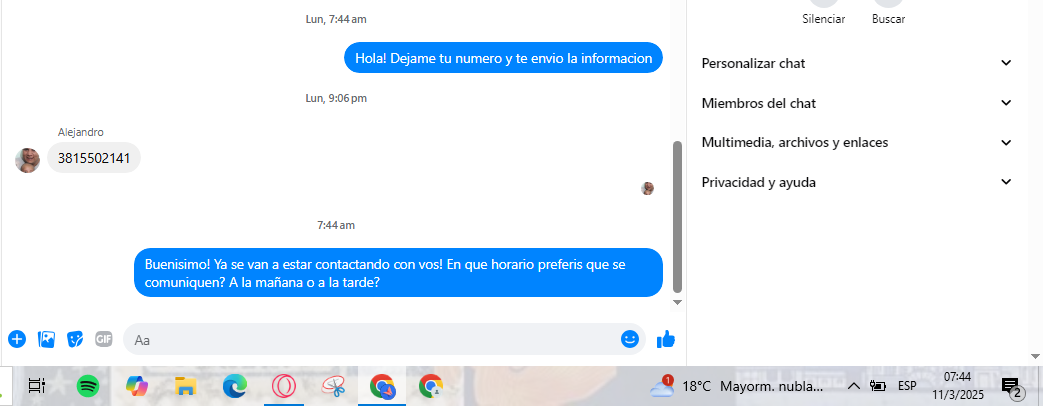This screenshot has height=406, width=1043.
Task: Expand Miembros del chat section
Action: pyautogui.click(x=858, y=103)
